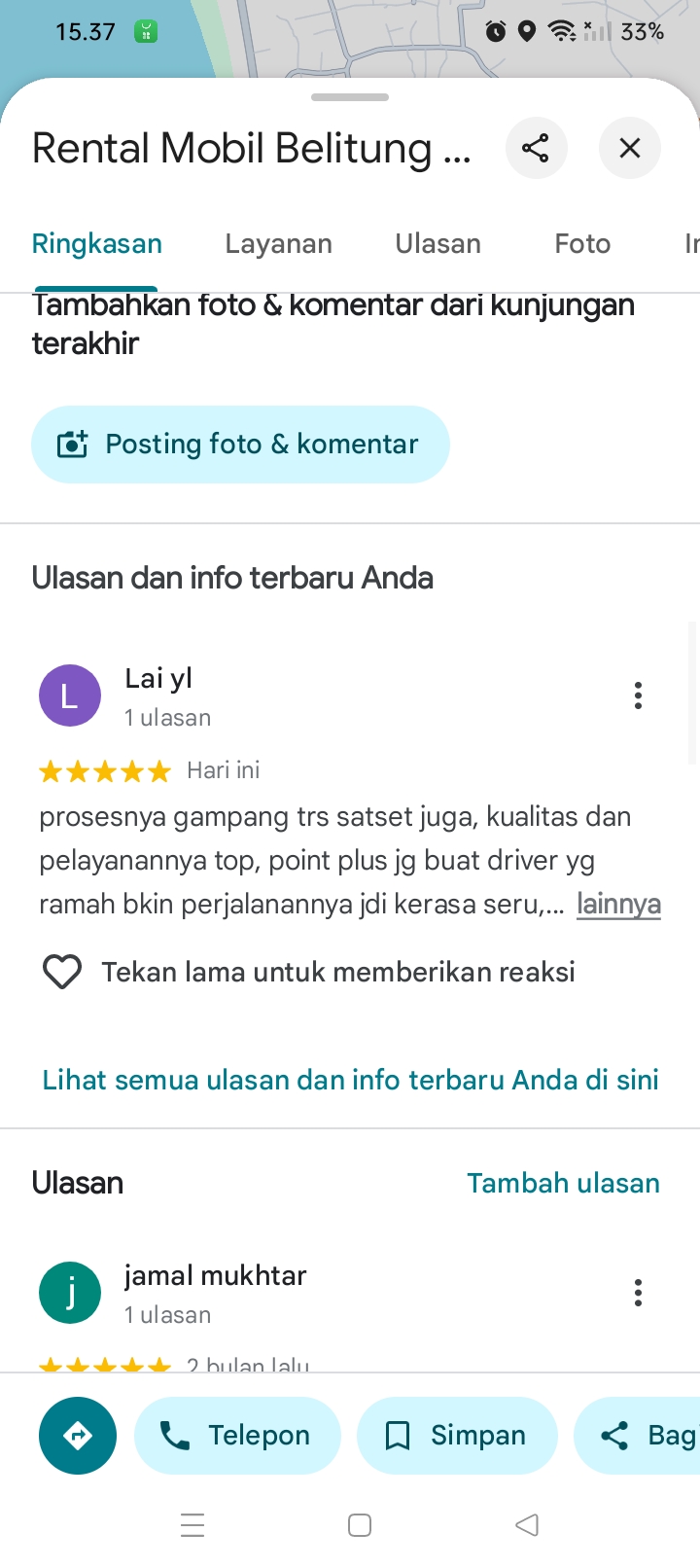Expand Lai yl's review with lainnya
Viewport: 700px width, 1568px height.
coord(618,904)
